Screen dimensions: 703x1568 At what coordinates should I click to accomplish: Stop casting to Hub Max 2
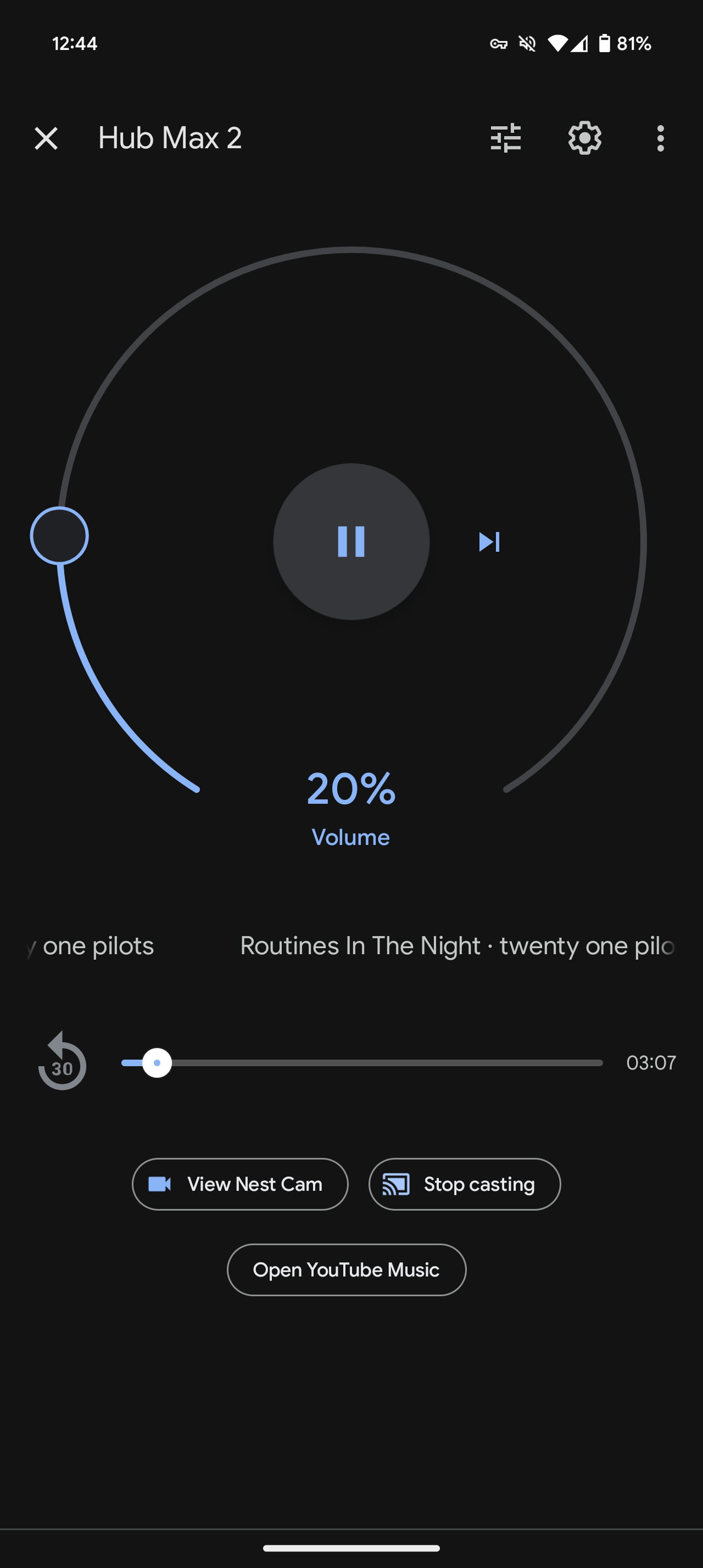click(x=464, y=1184)
